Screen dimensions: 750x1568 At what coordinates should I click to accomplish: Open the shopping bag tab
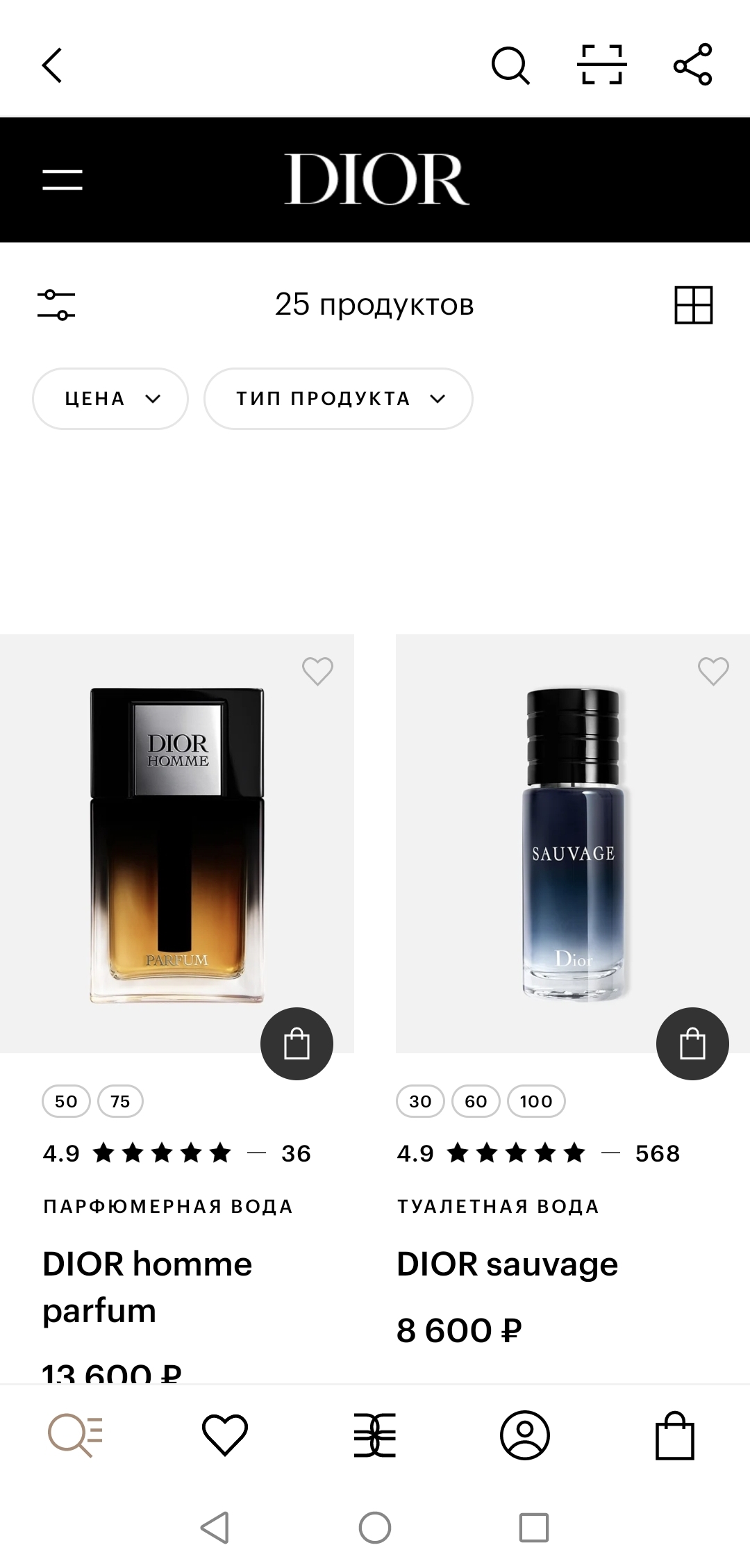[x=674, y=1435]
